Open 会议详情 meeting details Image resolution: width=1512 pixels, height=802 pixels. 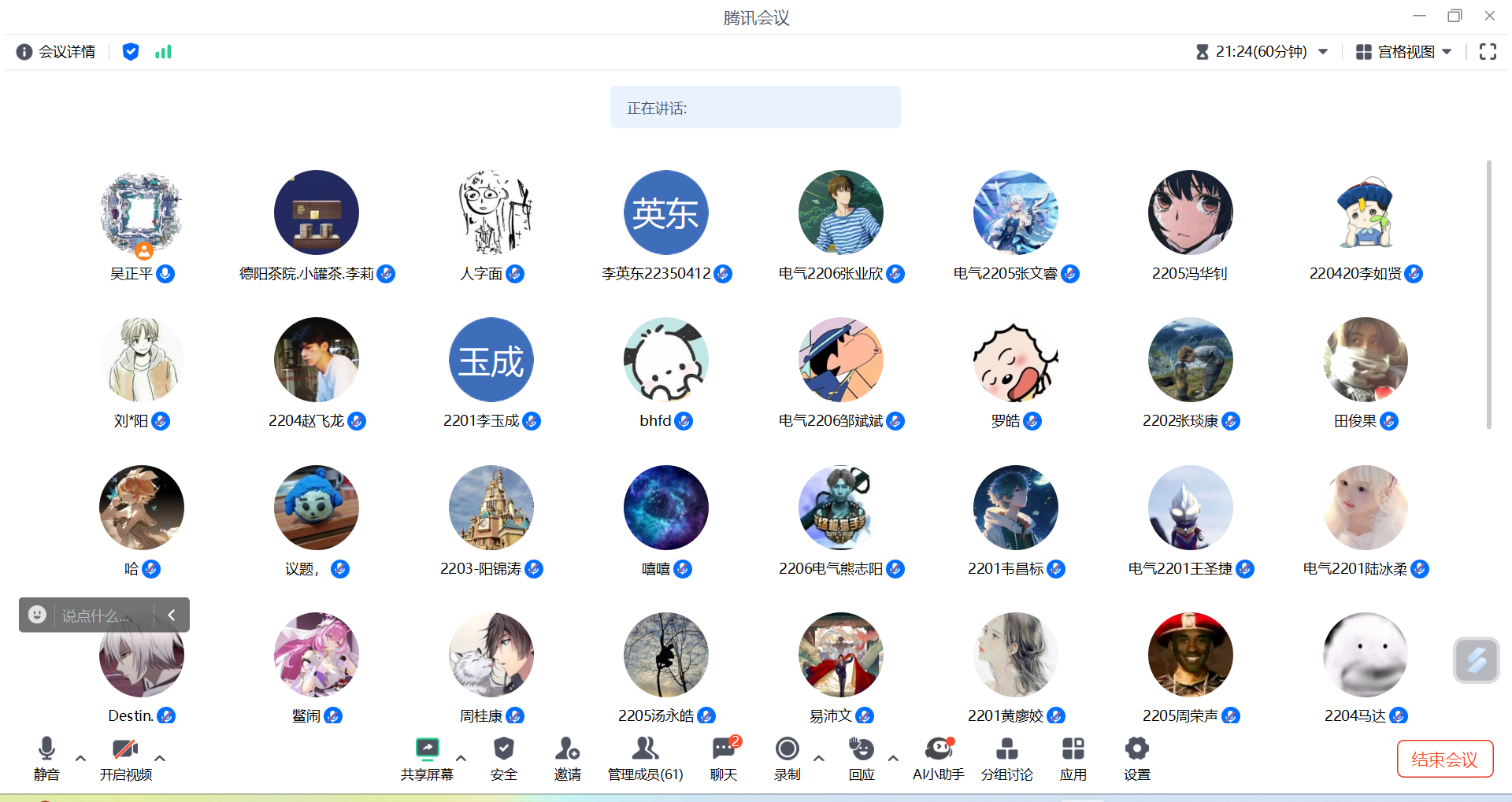pos(56,52)
